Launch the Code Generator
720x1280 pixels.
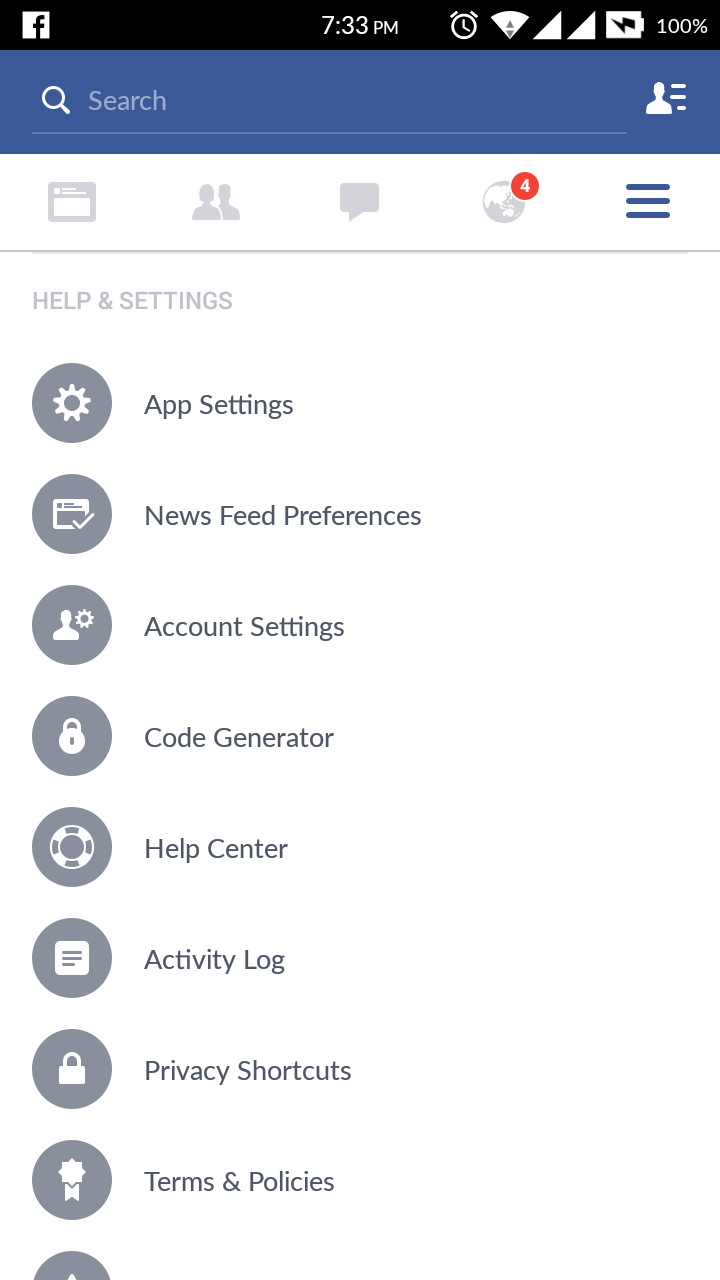239,737
